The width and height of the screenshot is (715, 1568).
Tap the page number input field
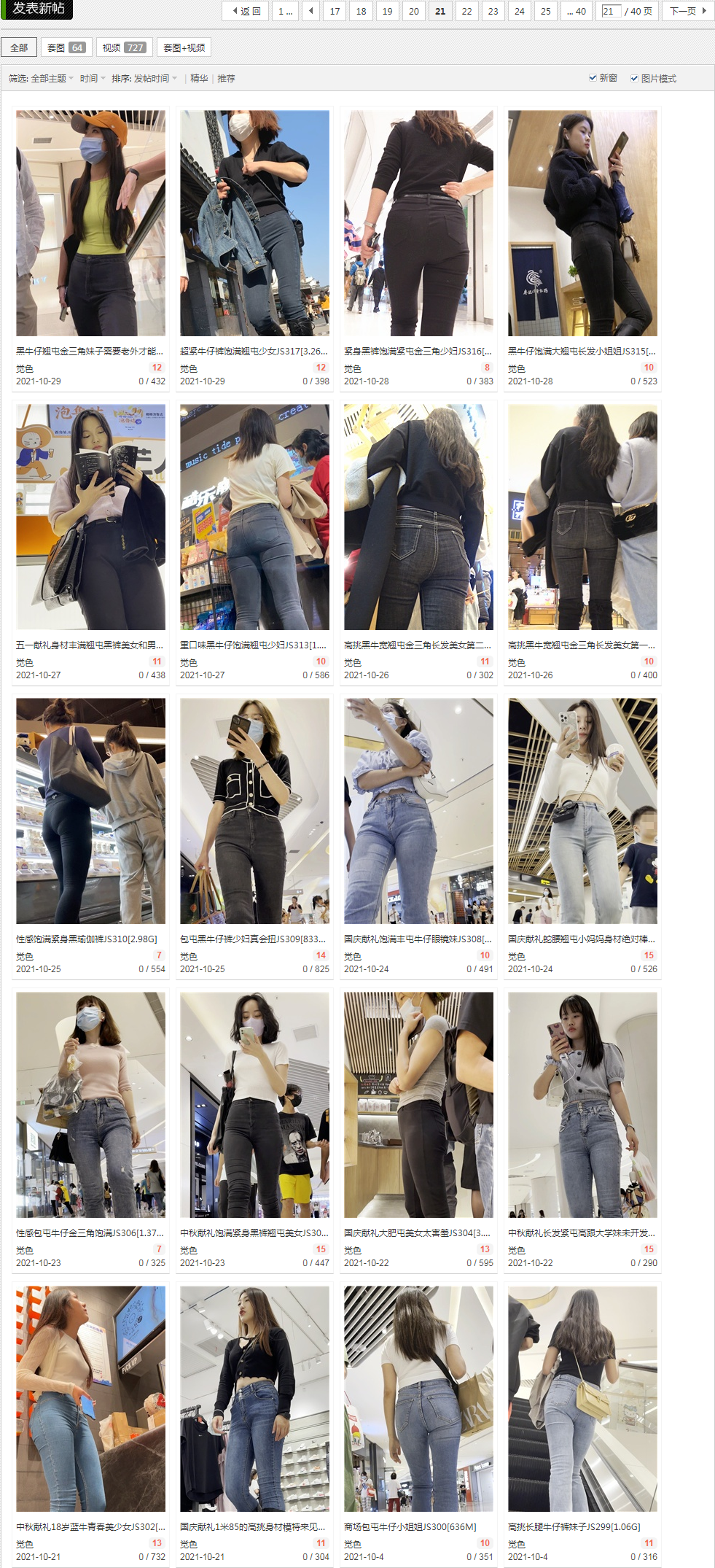tap(611, 11)
